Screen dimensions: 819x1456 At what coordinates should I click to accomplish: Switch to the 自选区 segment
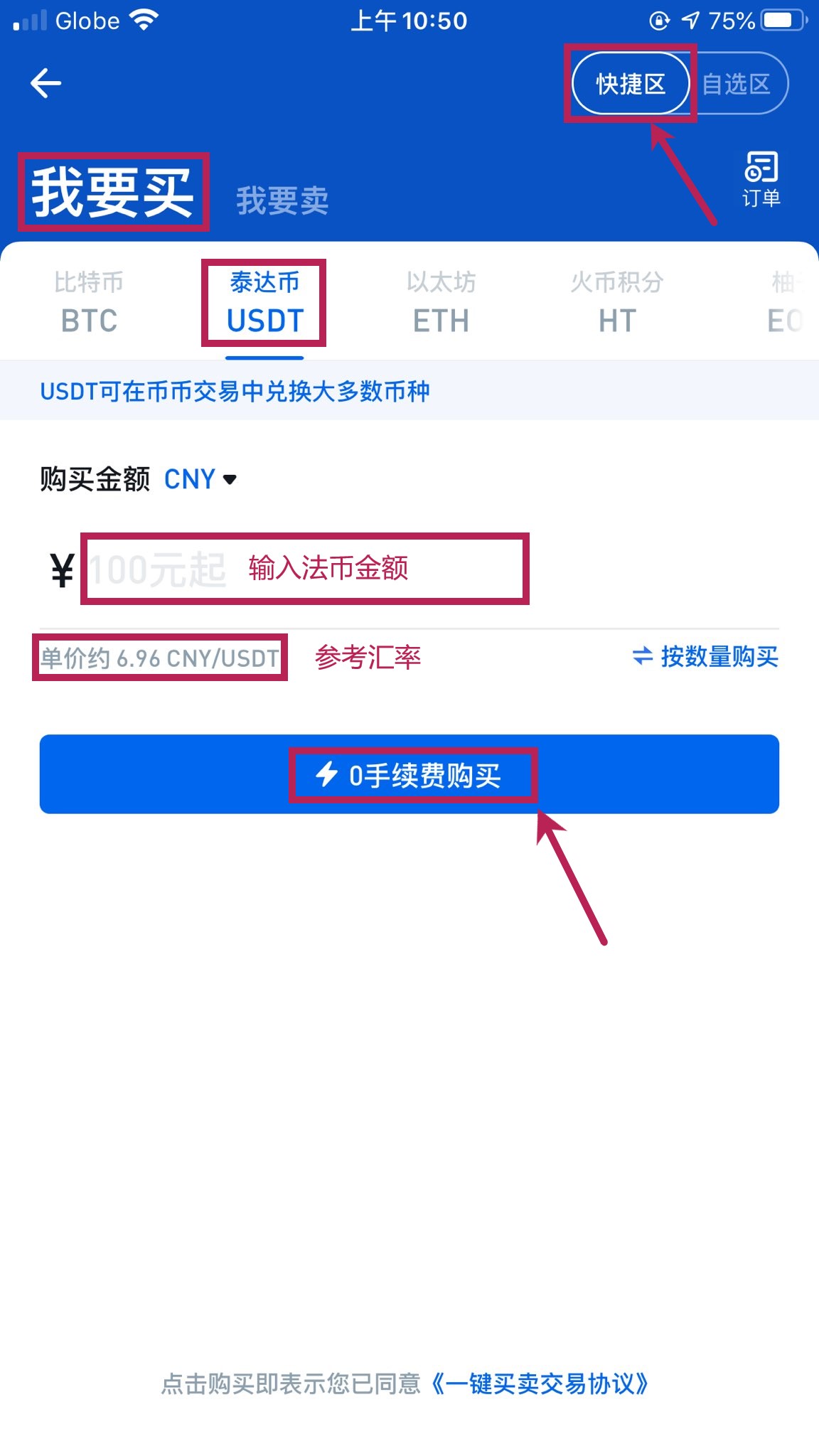pos(737,84)
